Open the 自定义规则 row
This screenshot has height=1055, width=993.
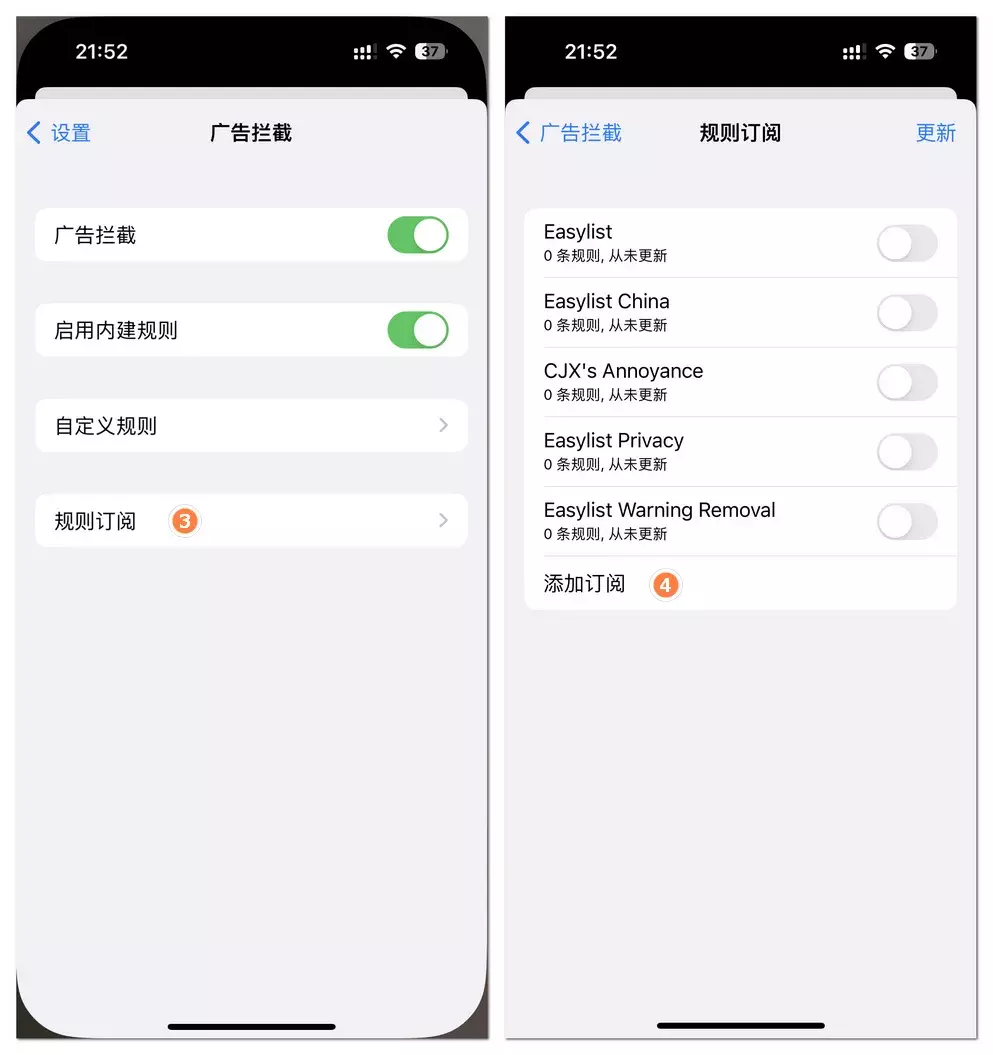click(251, 426)
